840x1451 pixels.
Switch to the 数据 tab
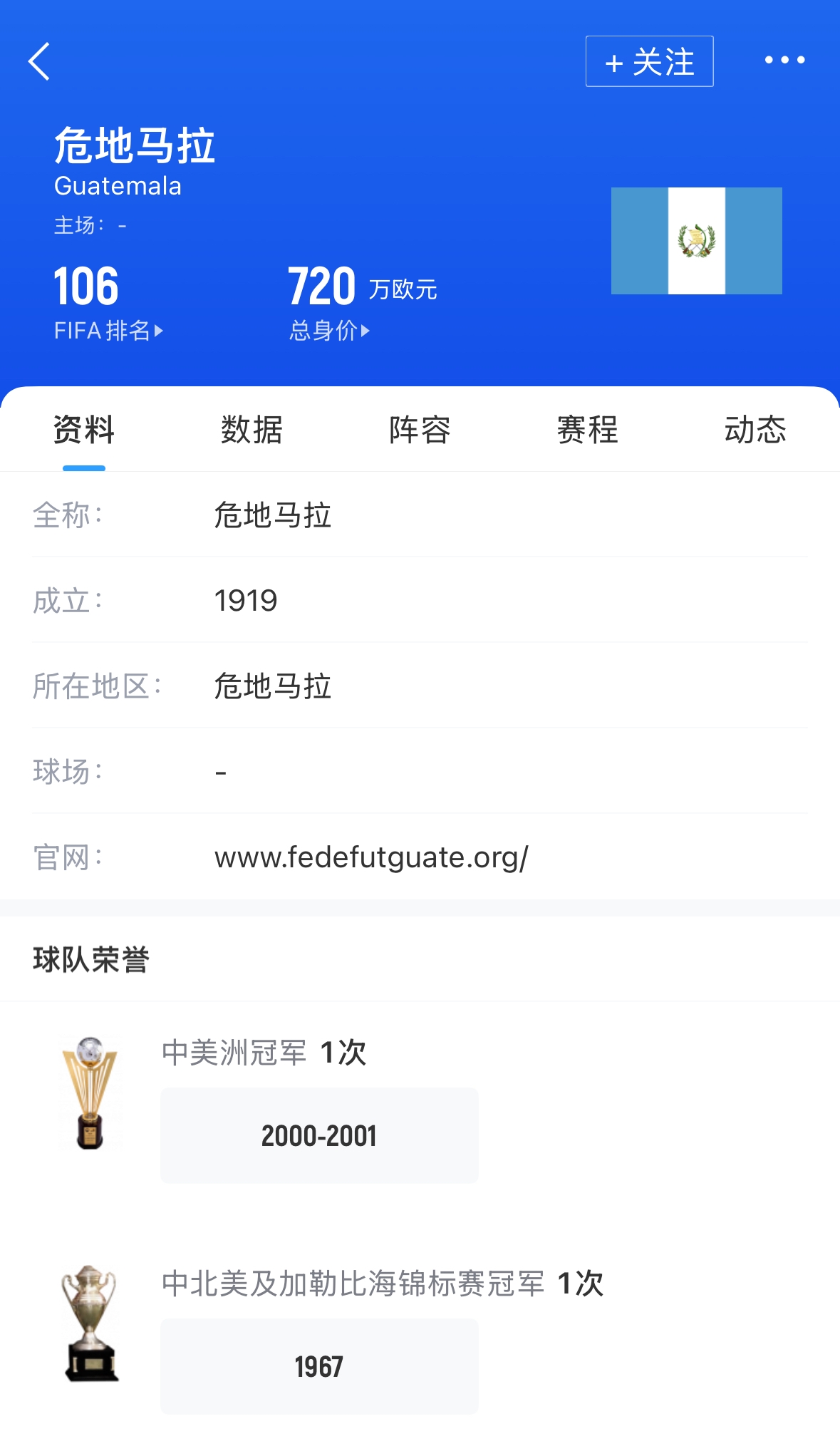coord(252,430)
